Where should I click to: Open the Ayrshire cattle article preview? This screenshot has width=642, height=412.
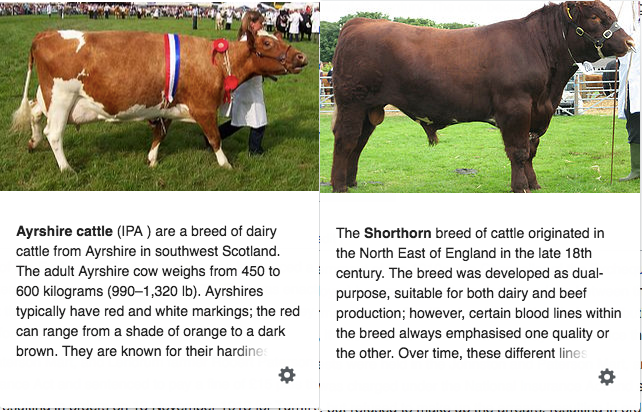point(160,290)
